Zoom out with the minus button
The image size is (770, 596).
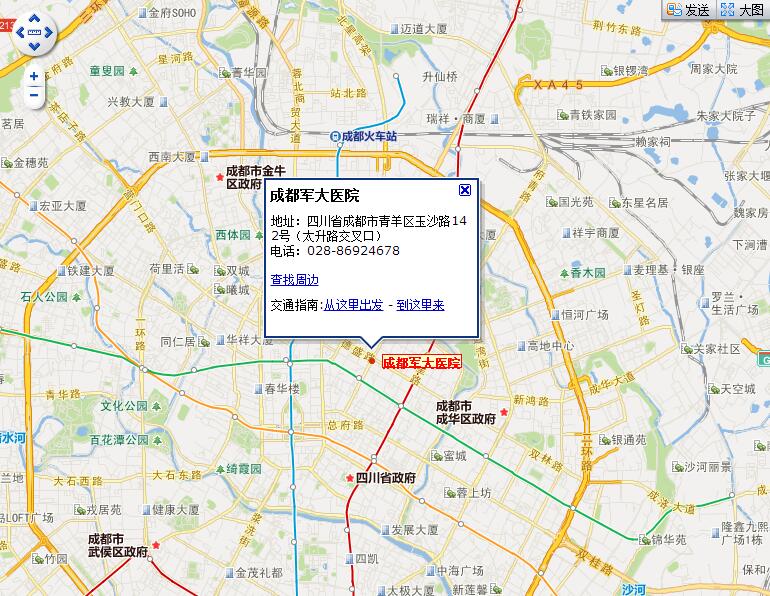(x=34, y=95)
